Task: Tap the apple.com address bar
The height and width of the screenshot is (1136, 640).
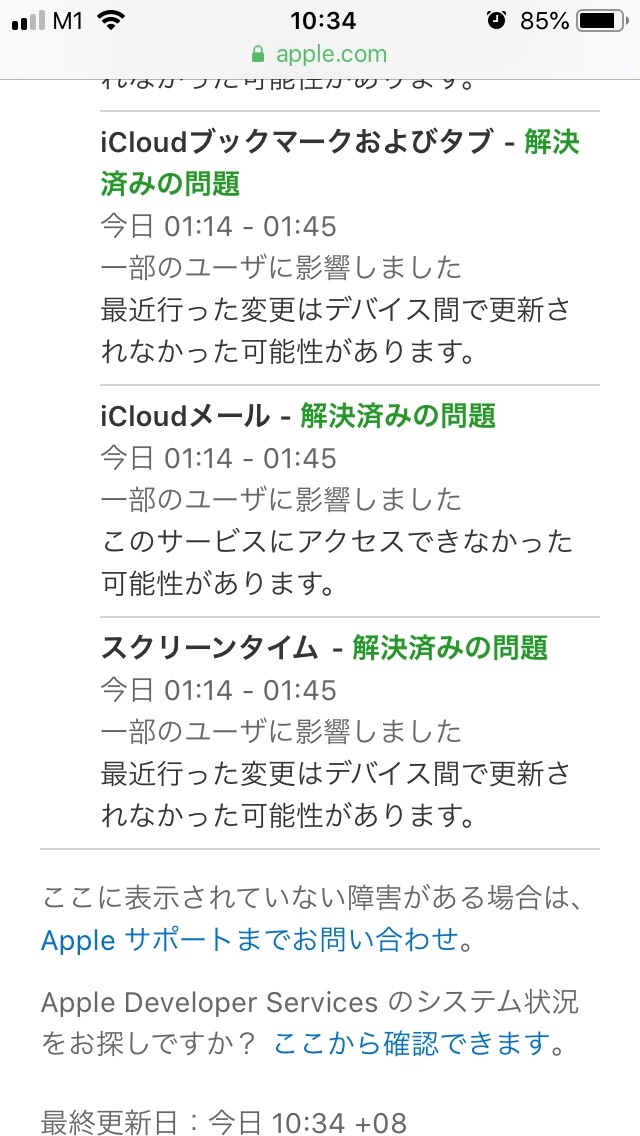Action: tap(320, 54)
